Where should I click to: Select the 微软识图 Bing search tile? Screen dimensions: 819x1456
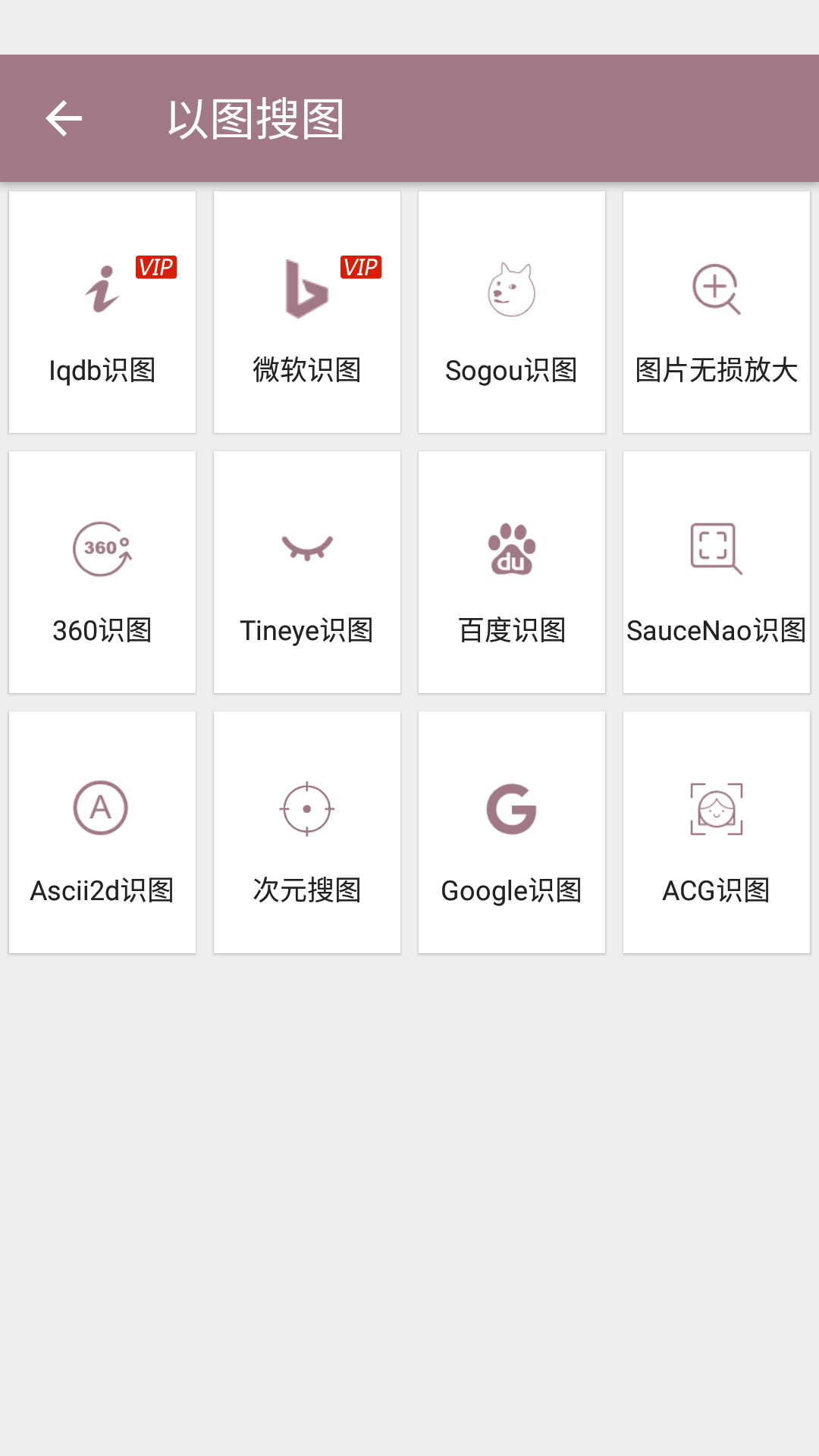click(307, 312)
